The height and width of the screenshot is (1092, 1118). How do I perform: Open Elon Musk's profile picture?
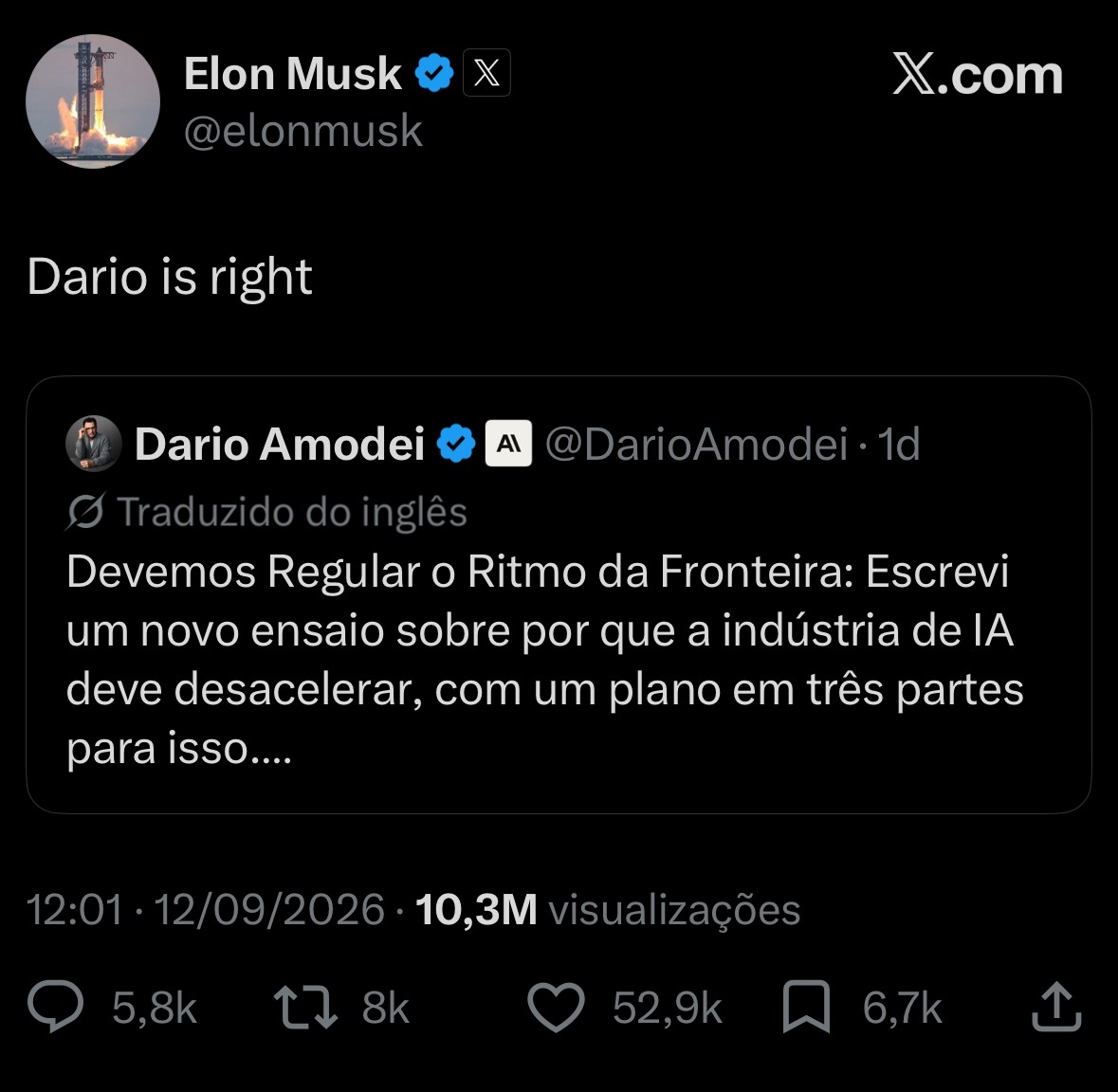93,101
